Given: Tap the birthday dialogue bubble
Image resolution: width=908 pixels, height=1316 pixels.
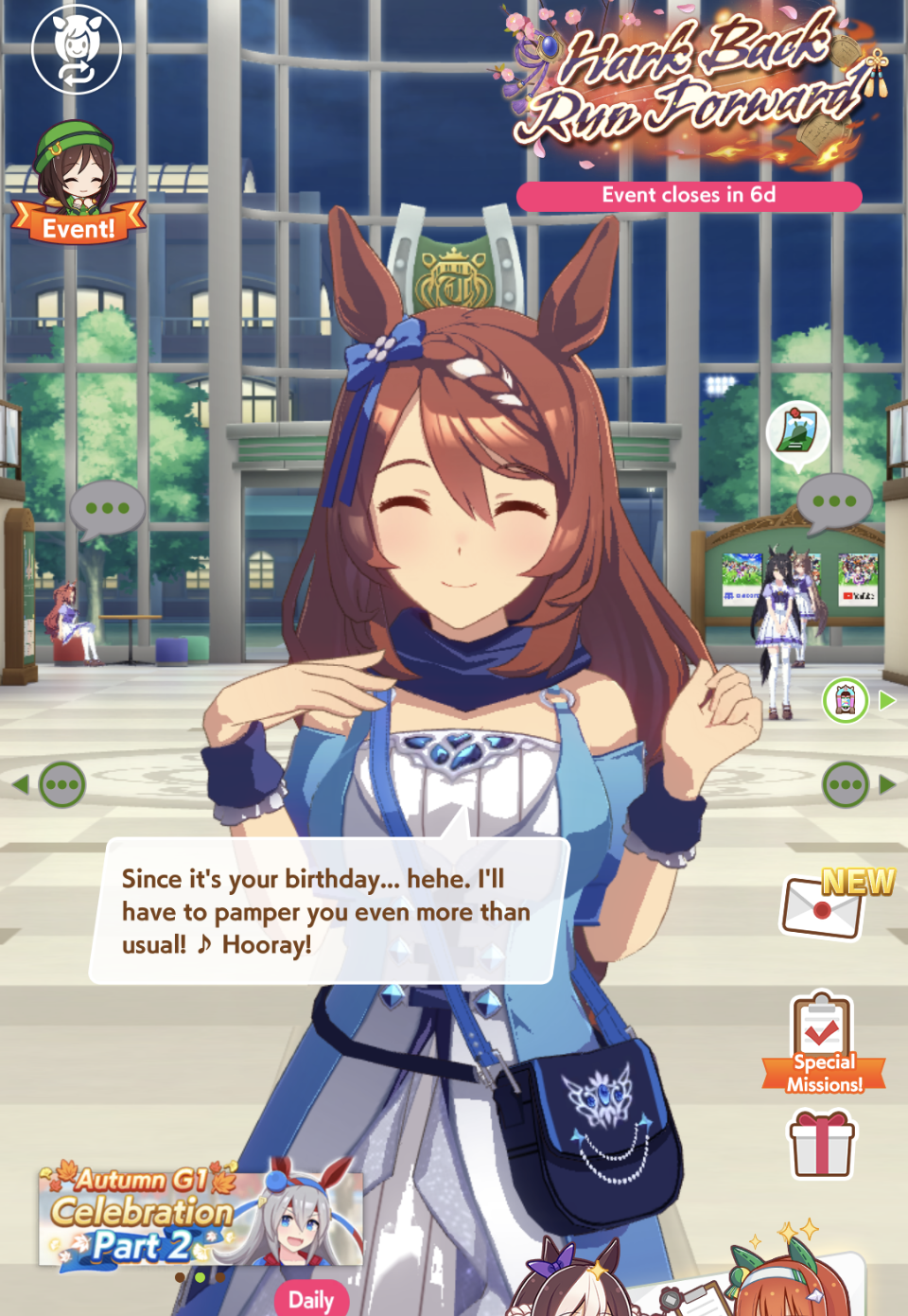Looking at the screenshot, I should (x=329, y=910).
